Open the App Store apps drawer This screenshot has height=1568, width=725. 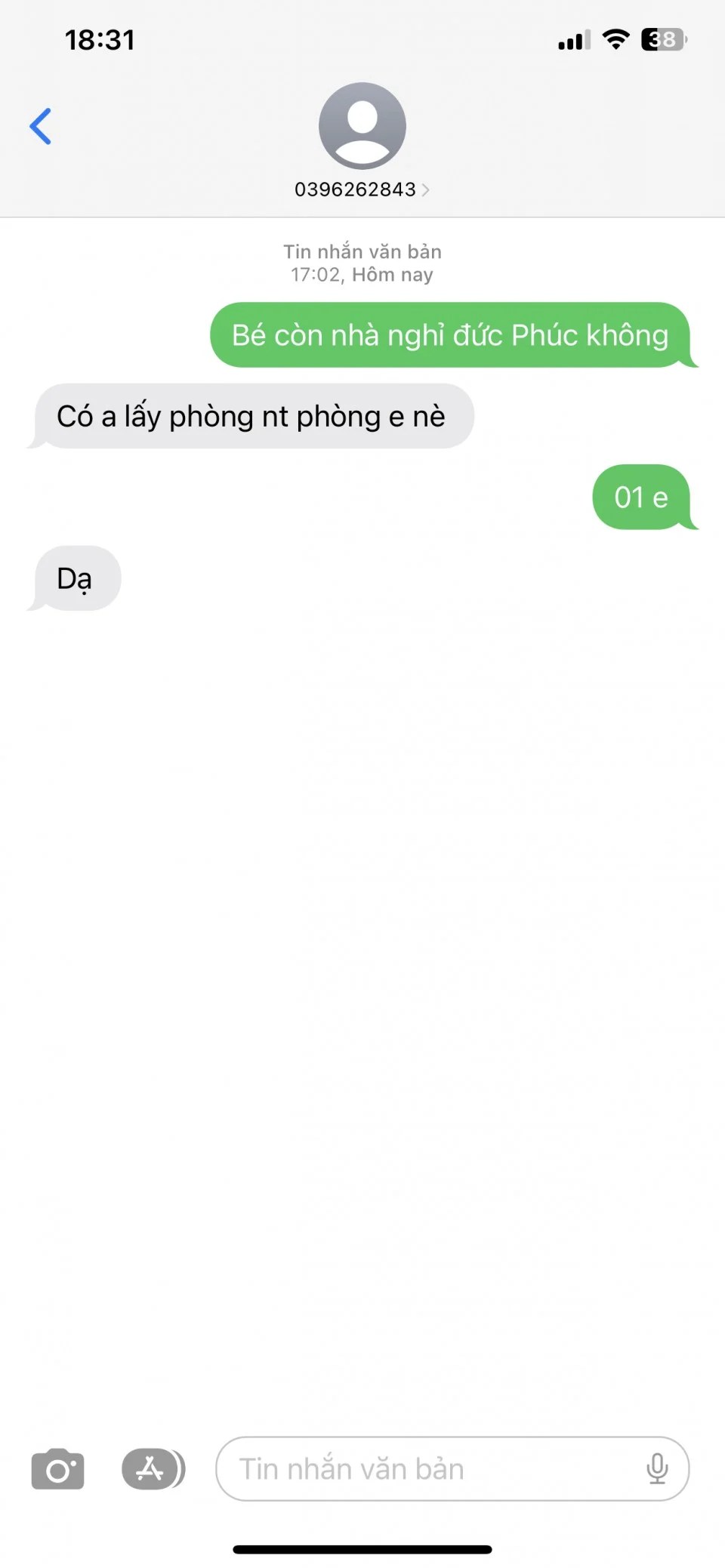tap(153, 1469)
